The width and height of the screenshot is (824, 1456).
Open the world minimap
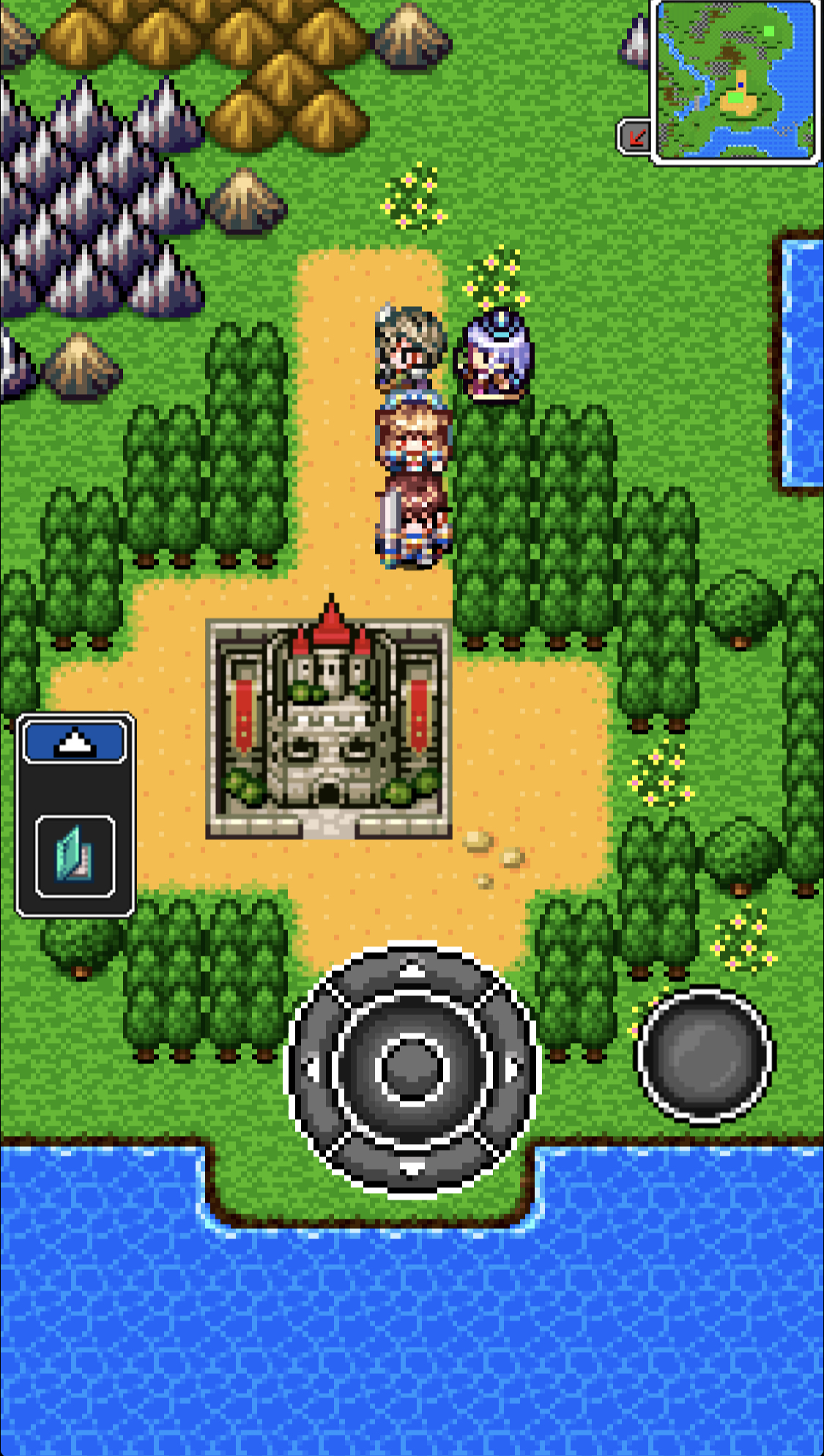(x=735, y=81)
